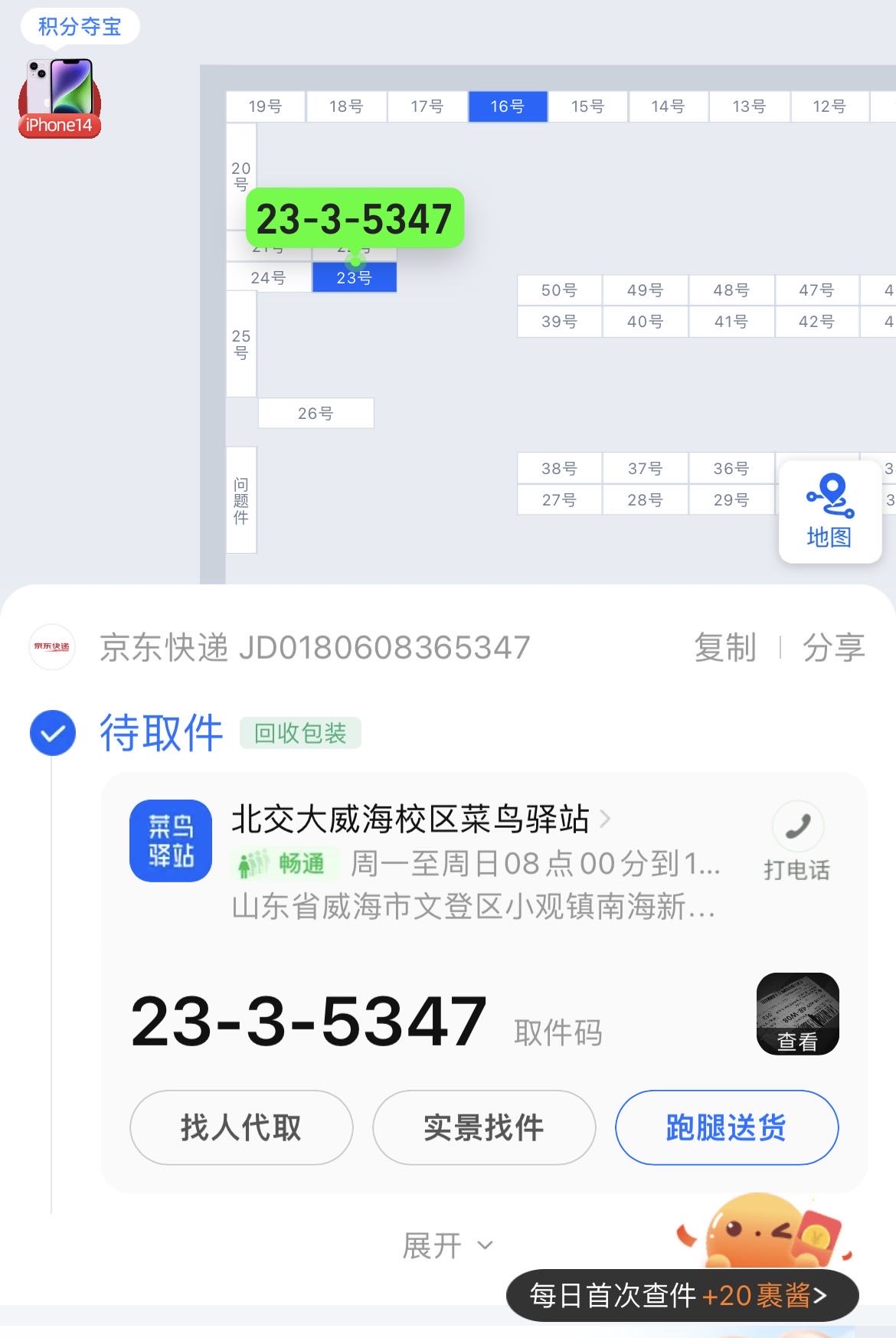The image size is (896, 1338).
Task: Call the station via 打电话
Action: point(797,842)
